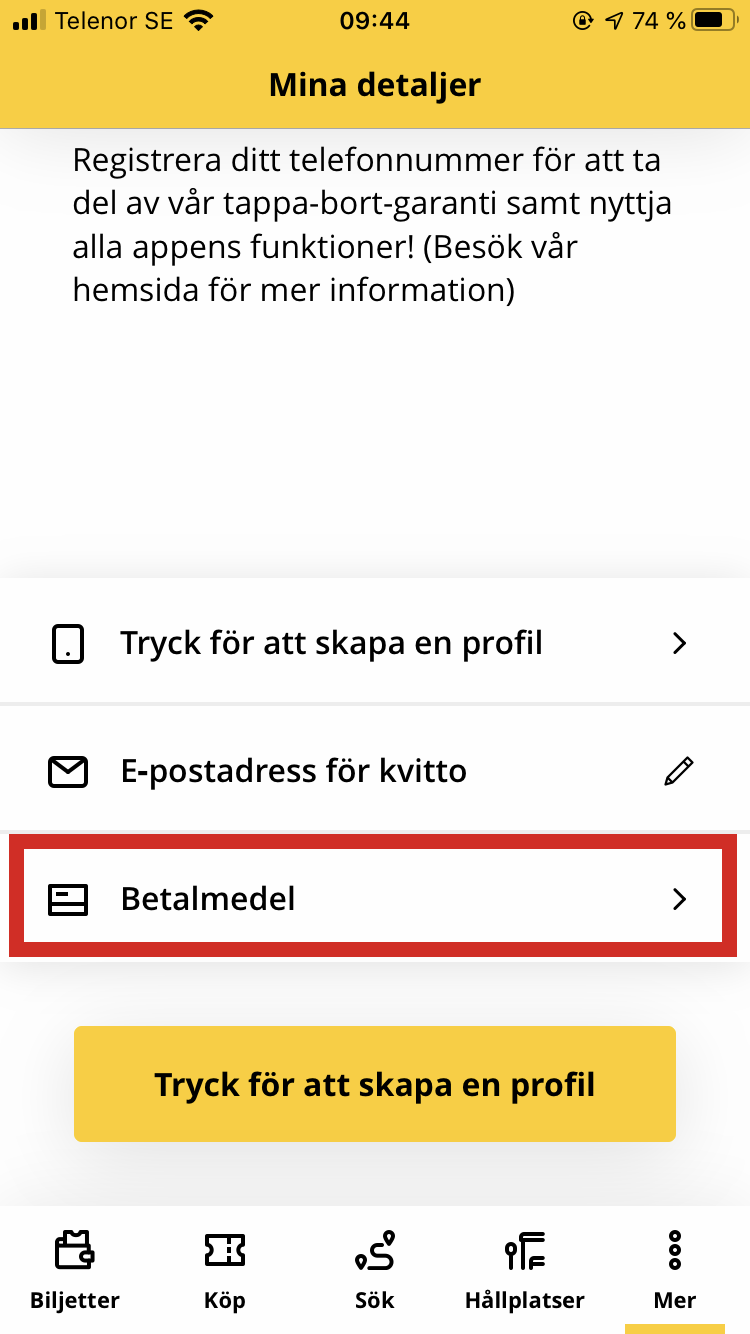Tap the yellow 'Tryck för att skapa en profil' button
Screen dimensions: 750x1334
374,1084
